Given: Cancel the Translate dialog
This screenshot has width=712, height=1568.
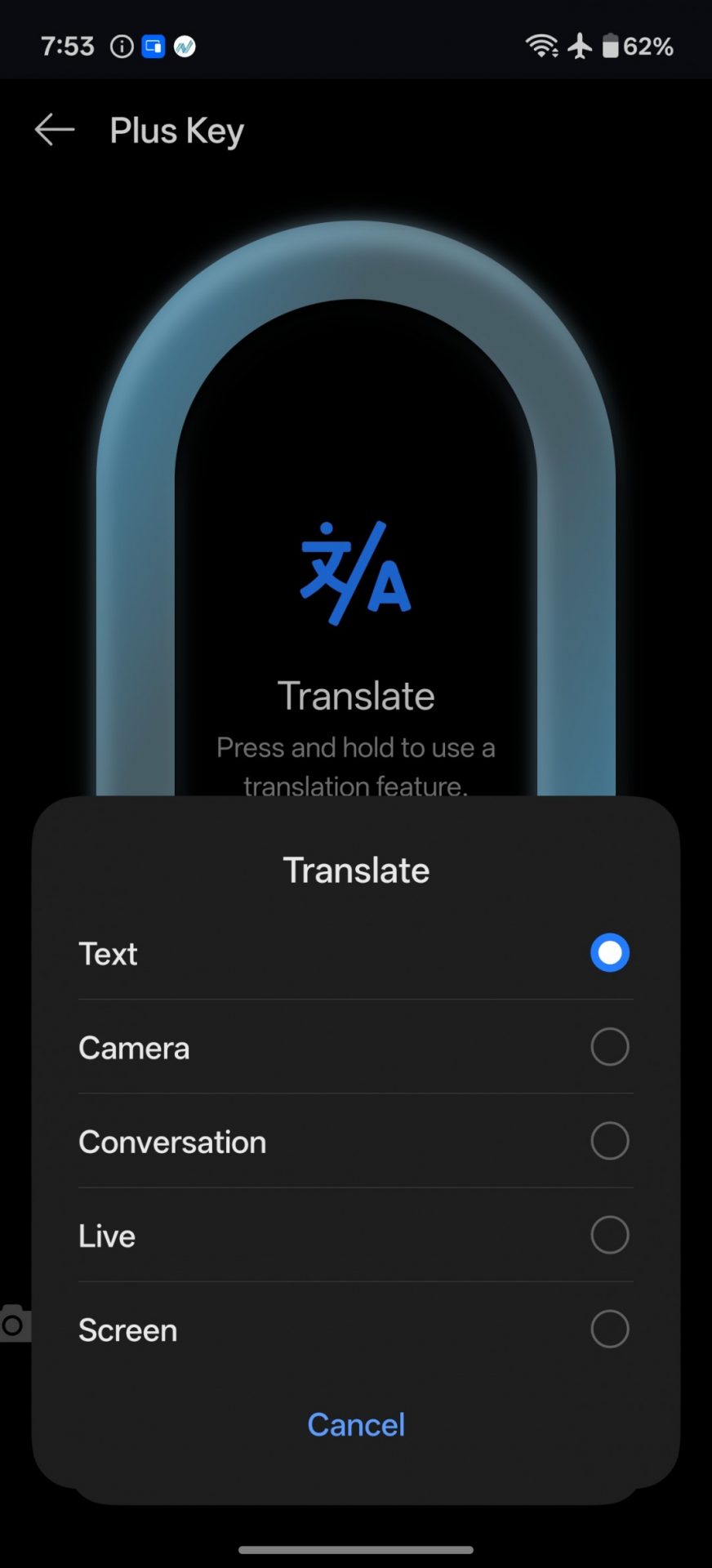Looking at the screenshot, I should [356, 1424].
